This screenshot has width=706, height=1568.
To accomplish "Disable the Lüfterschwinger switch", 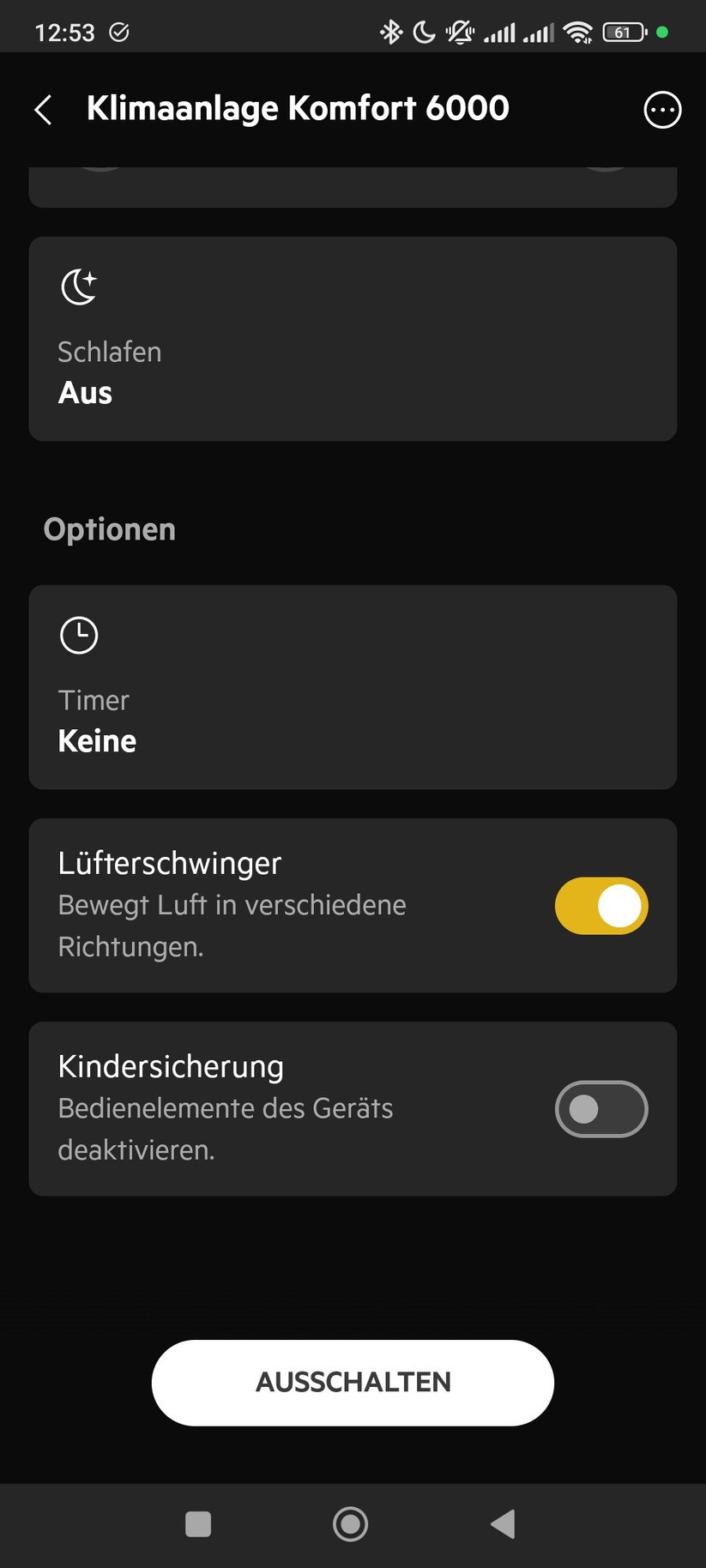I will (x=600, y=906).
